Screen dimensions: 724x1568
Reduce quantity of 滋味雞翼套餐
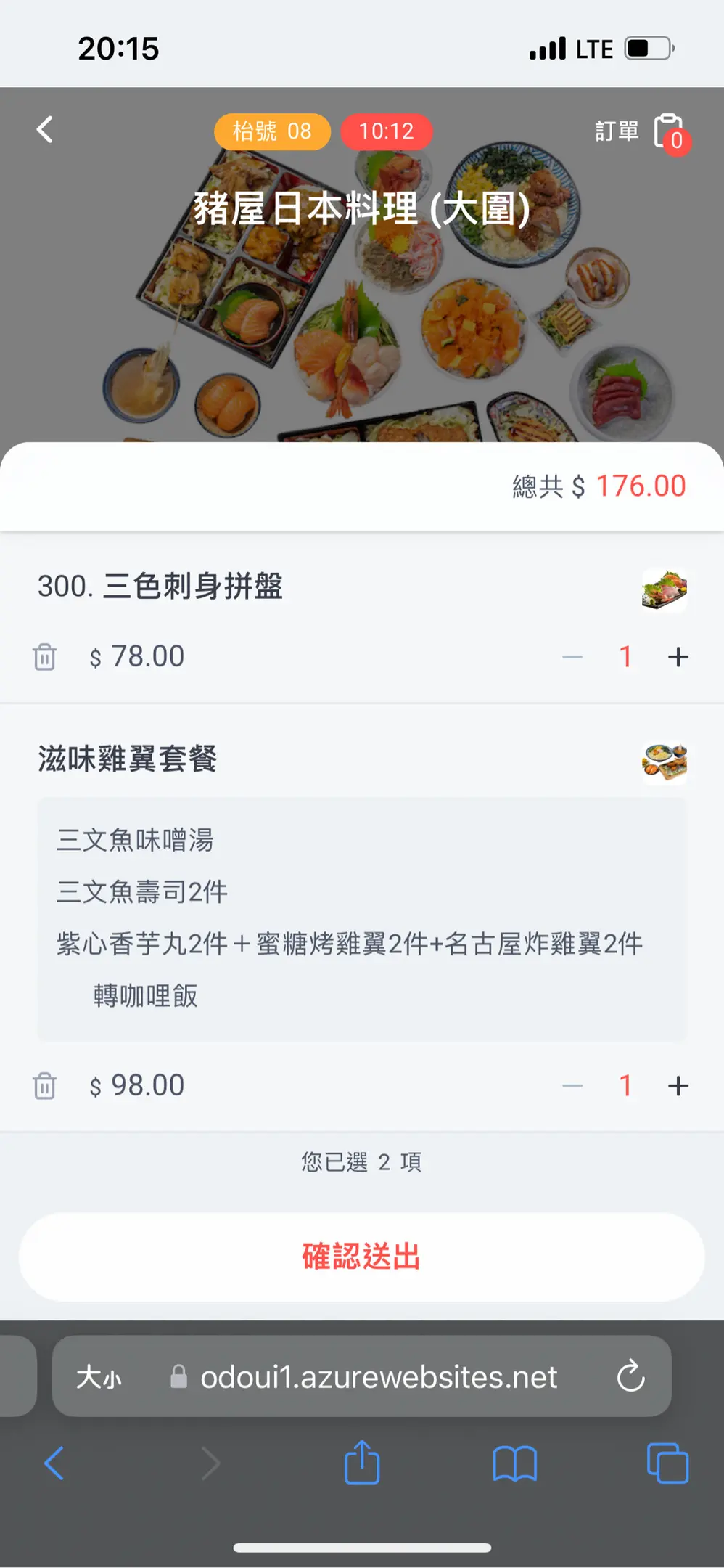coord(572,1086)
